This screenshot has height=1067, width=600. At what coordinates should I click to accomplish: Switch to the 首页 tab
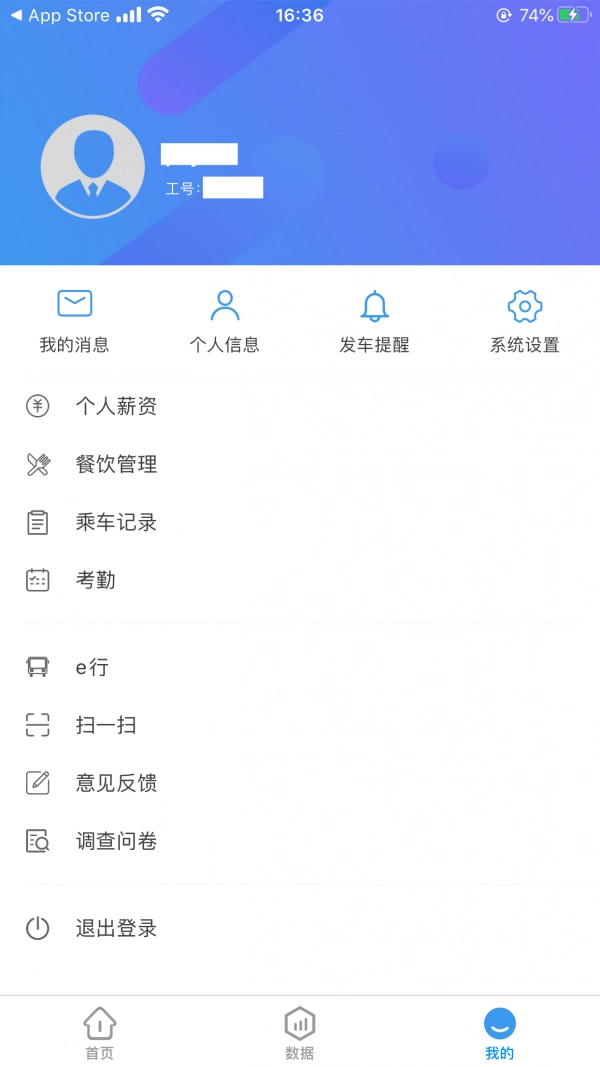(99, 1033)
